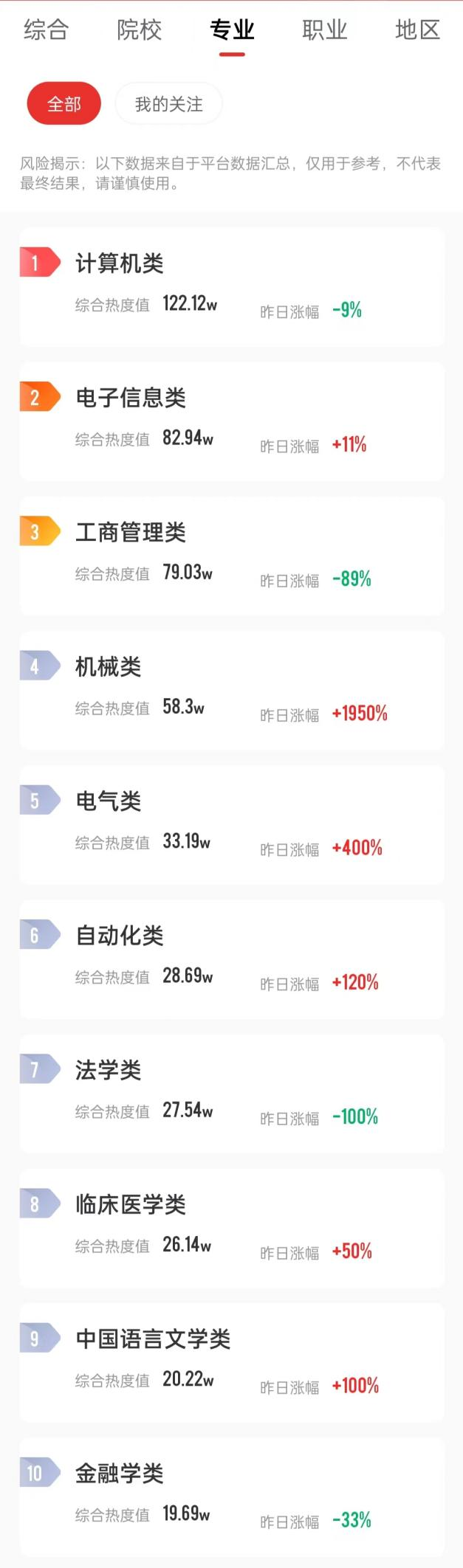Screen dimensions: 463x1568
Task: Open the 电子信息类 card
Action: (x=231, y=421)
